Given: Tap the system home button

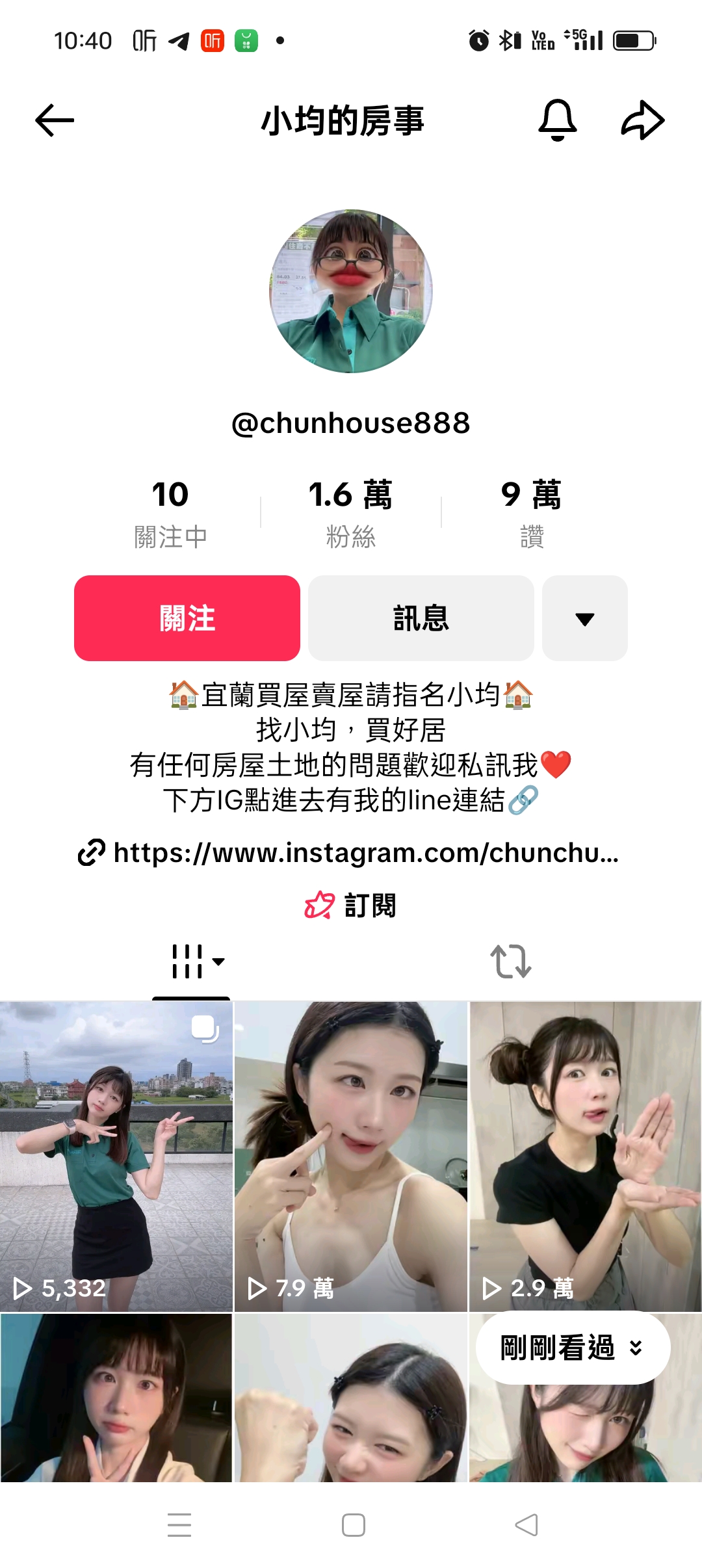Looking at the screenshot, I should coord(353,1525).
